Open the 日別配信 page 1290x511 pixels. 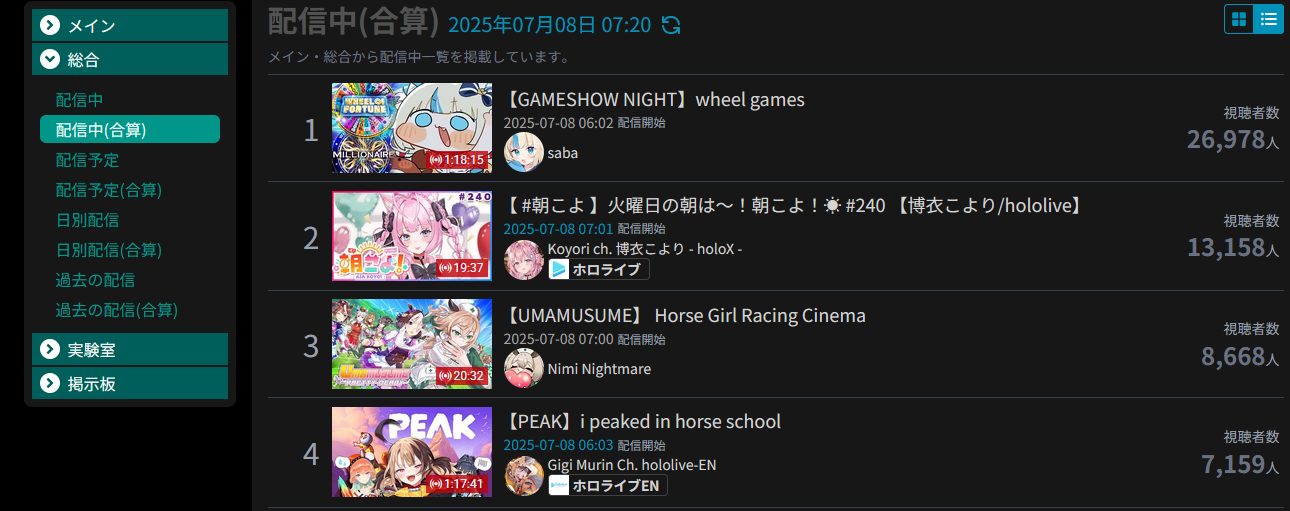[x=88, y=220]
